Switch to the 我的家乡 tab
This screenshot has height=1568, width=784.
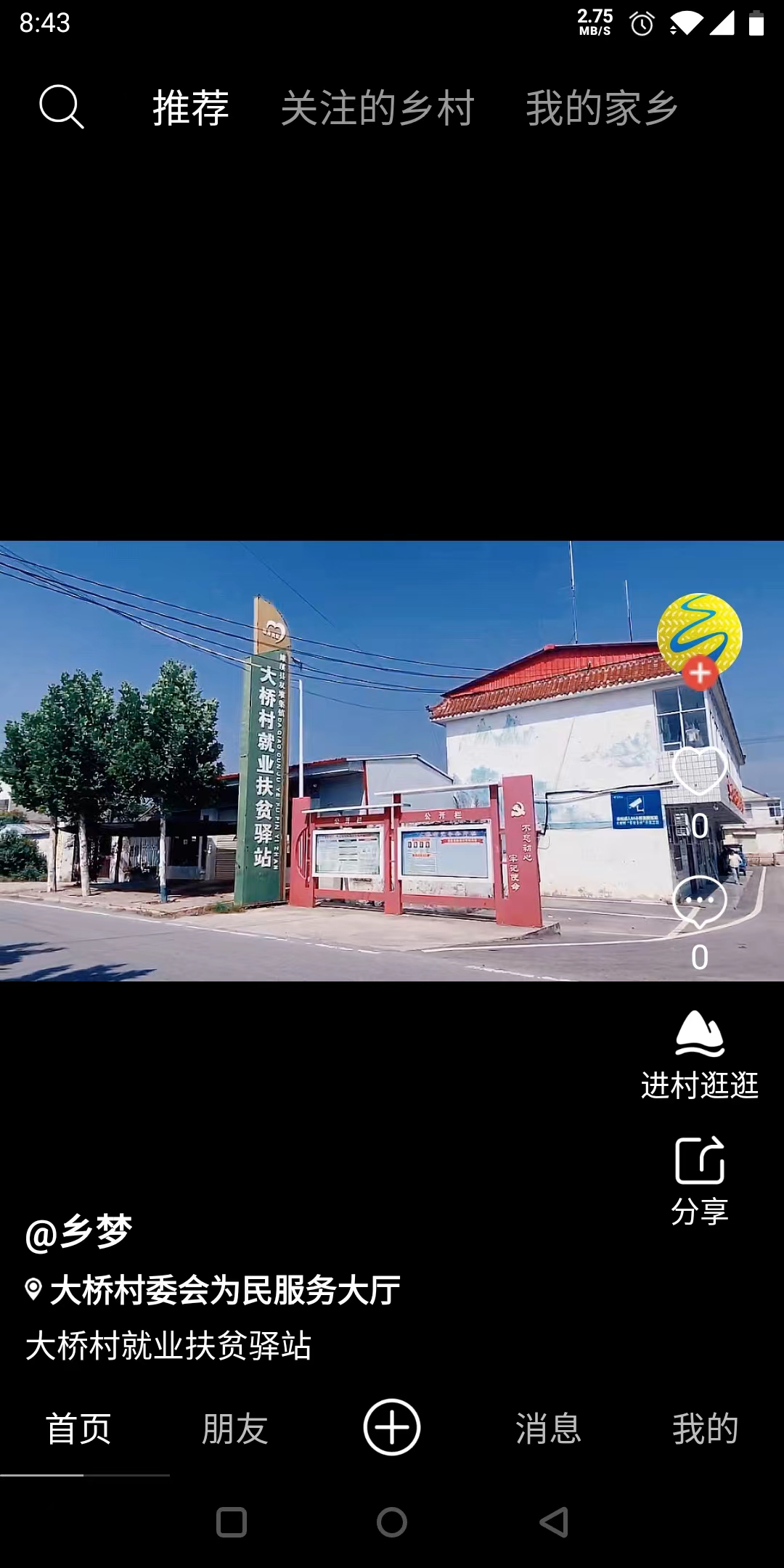[x=602, y=108]
